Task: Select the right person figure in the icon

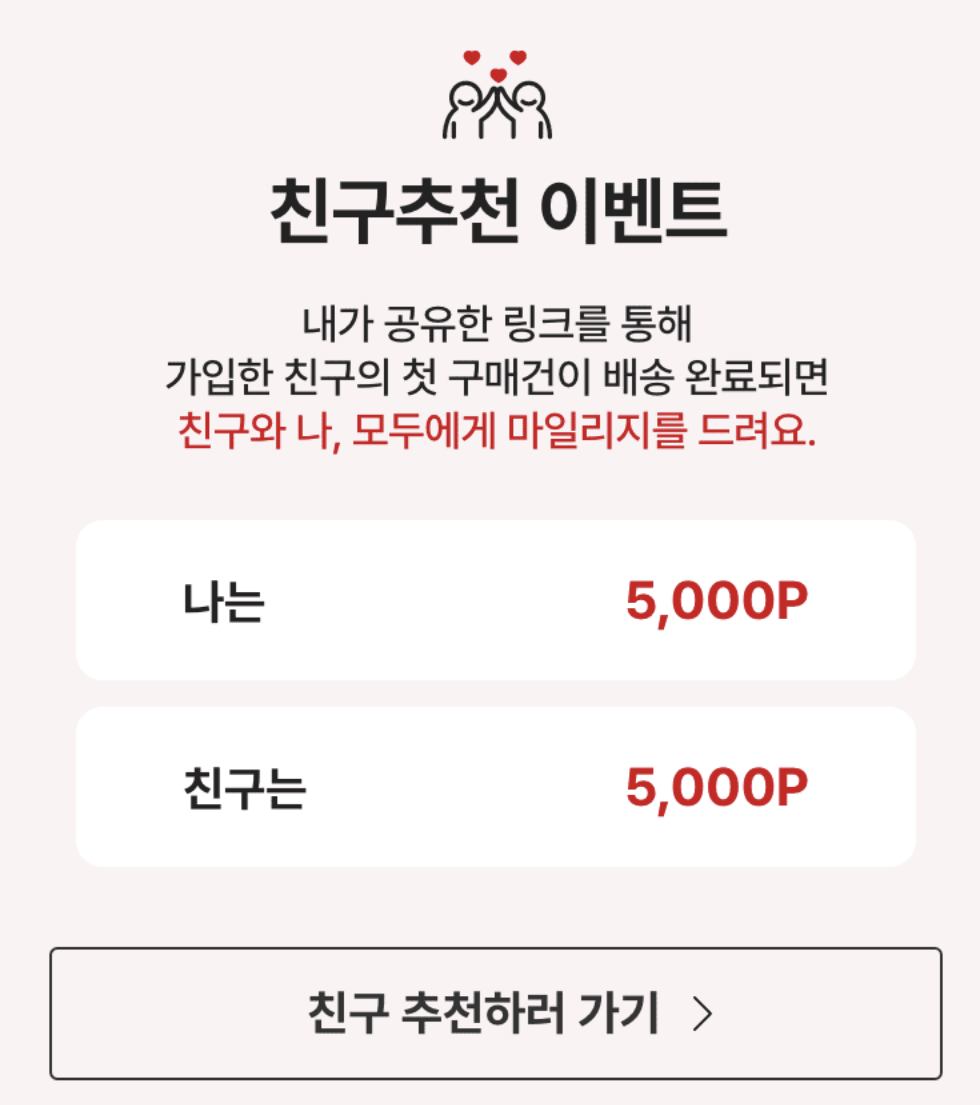Action: (532, 110)
